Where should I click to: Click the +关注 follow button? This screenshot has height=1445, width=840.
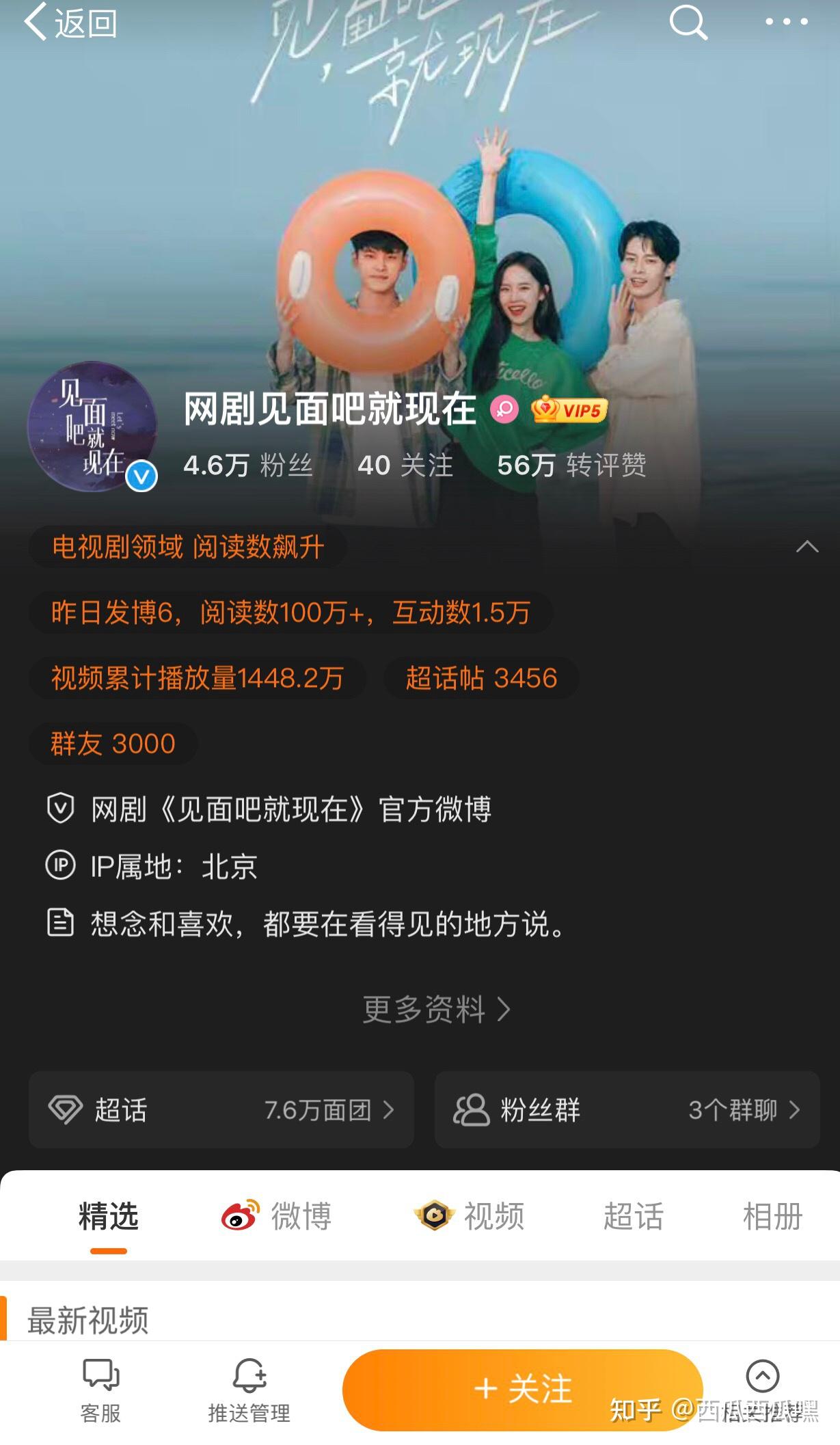coord(524,1388)
